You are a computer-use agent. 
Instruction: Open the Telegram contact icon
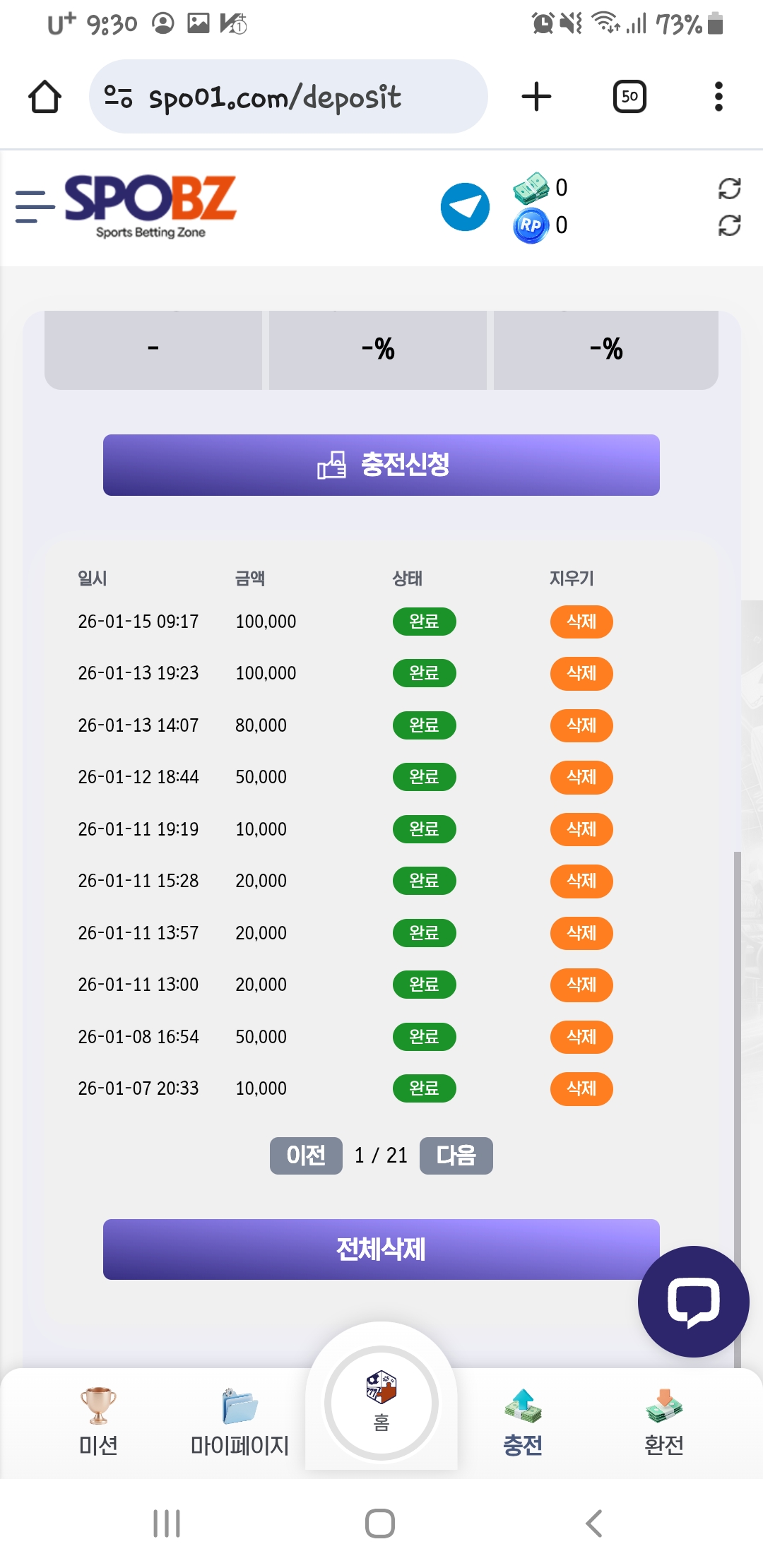pyautogui.click(x=465, y=207)
